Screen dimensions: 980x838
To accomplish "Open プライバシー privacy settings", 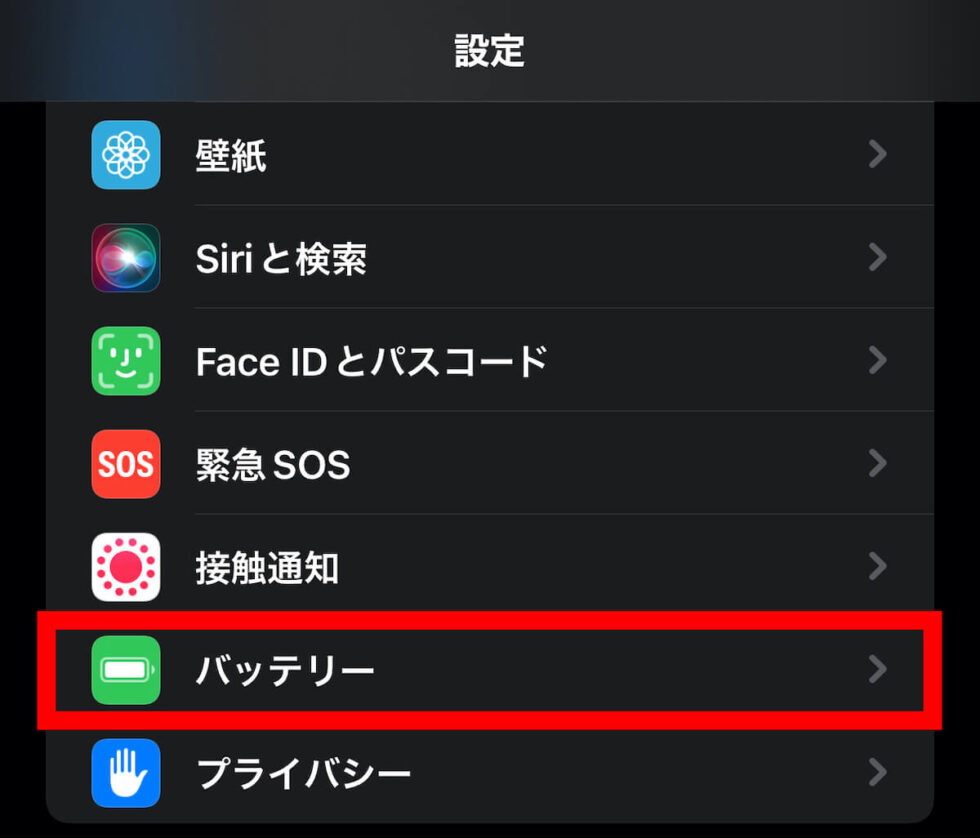I will tap(490, 772).
